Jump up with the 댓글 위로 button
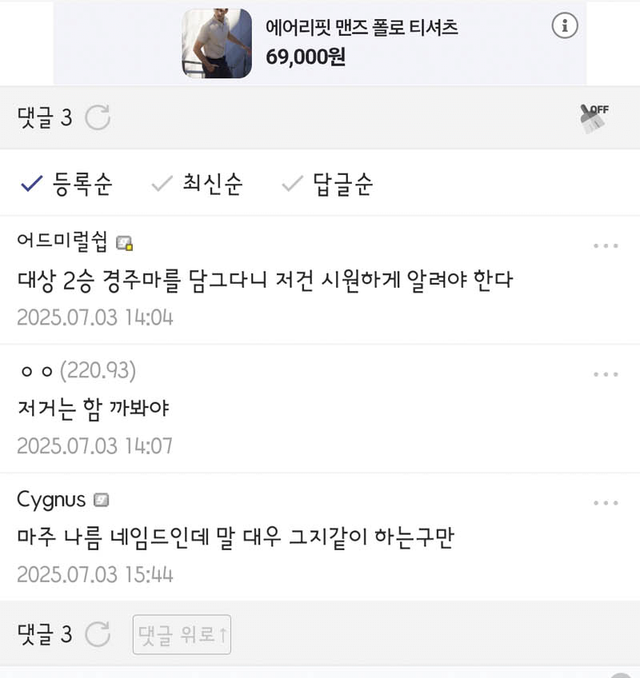The height and width of the screenshot is (678, 640). point(182,634)
